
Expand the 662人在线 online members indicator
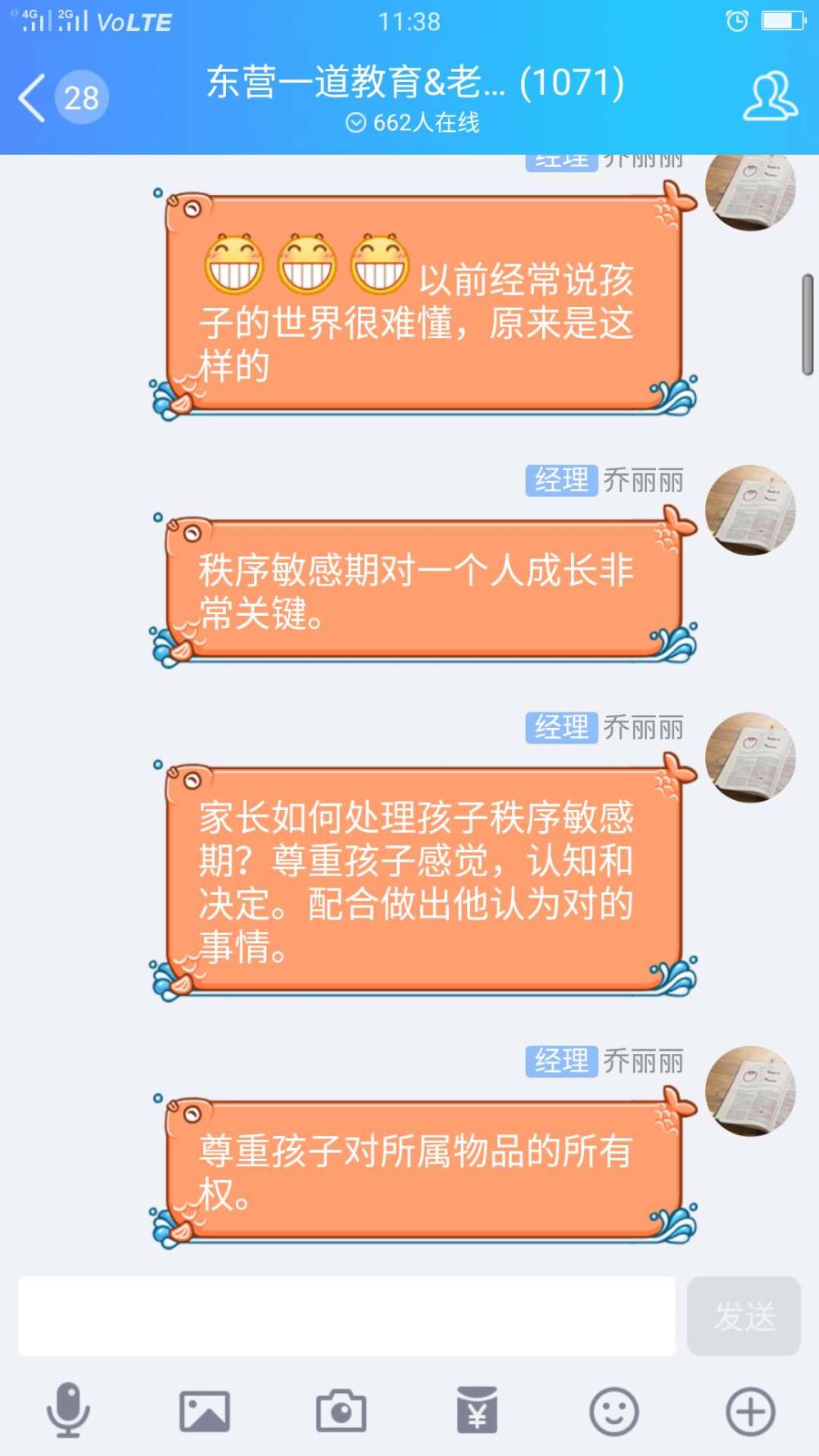pos(413,123)
